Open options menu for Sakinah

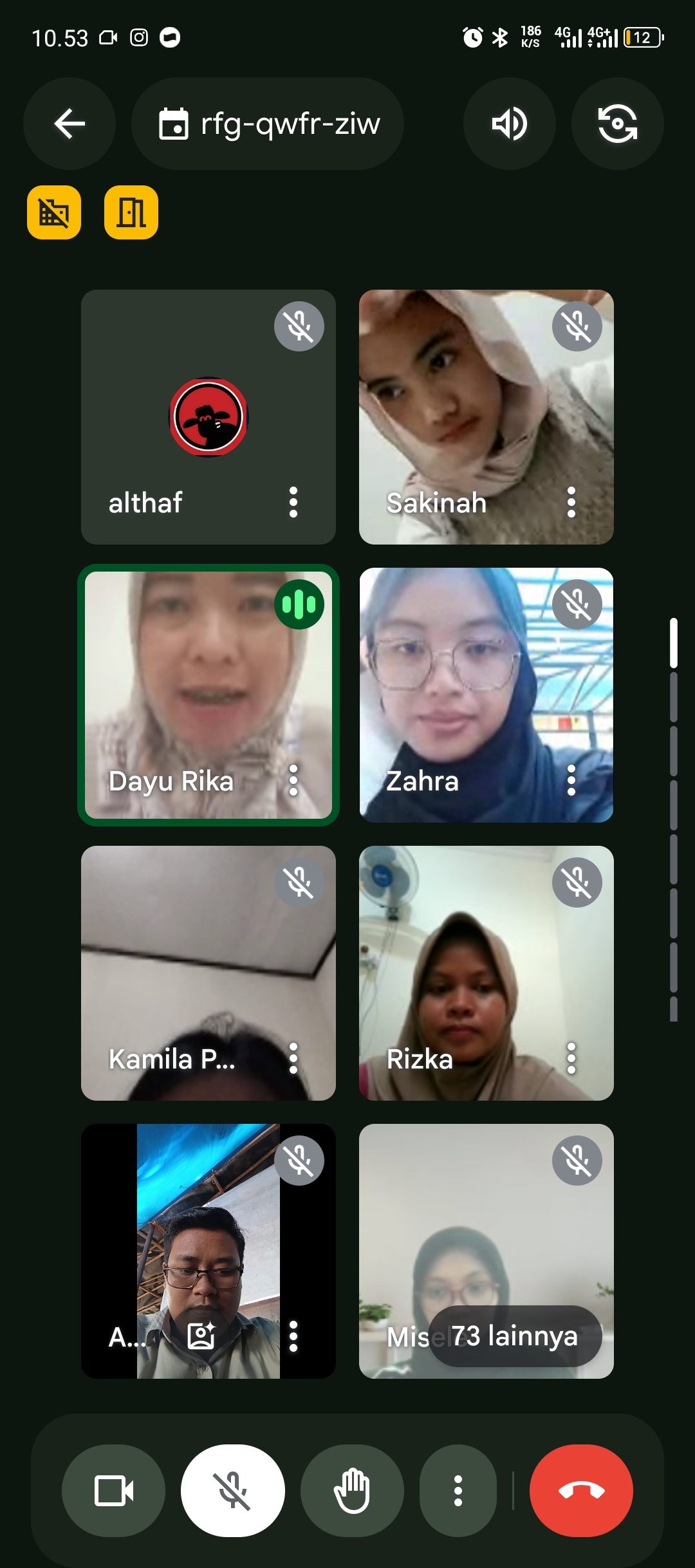click(x=571, y=502)
